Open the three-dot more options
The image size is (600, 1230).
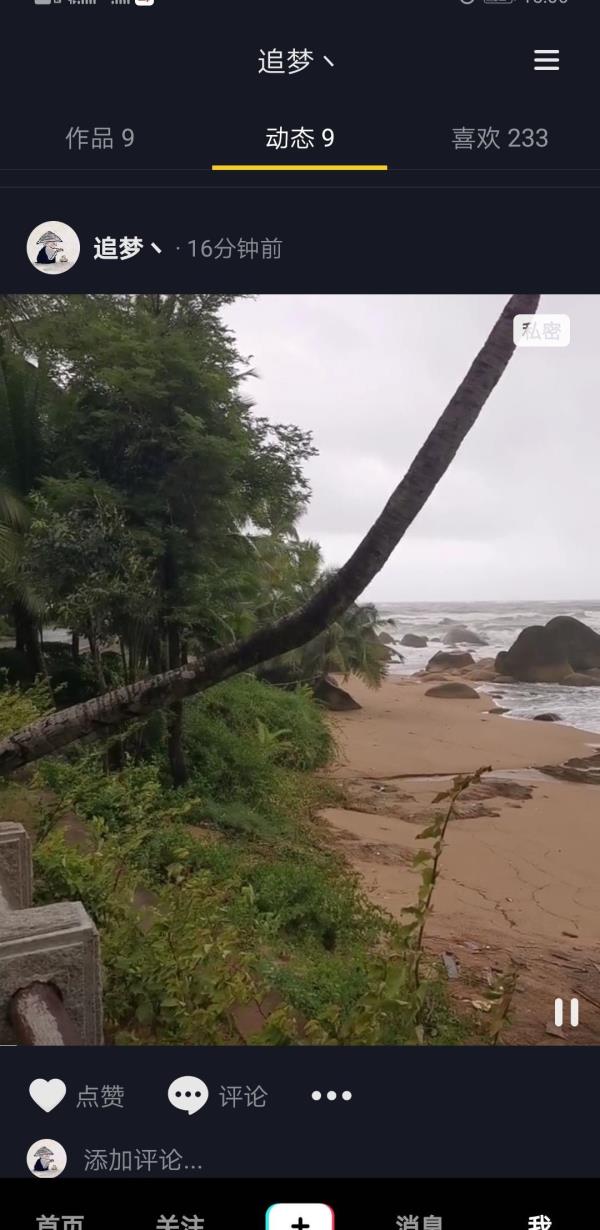click(x=331, y=1096)
